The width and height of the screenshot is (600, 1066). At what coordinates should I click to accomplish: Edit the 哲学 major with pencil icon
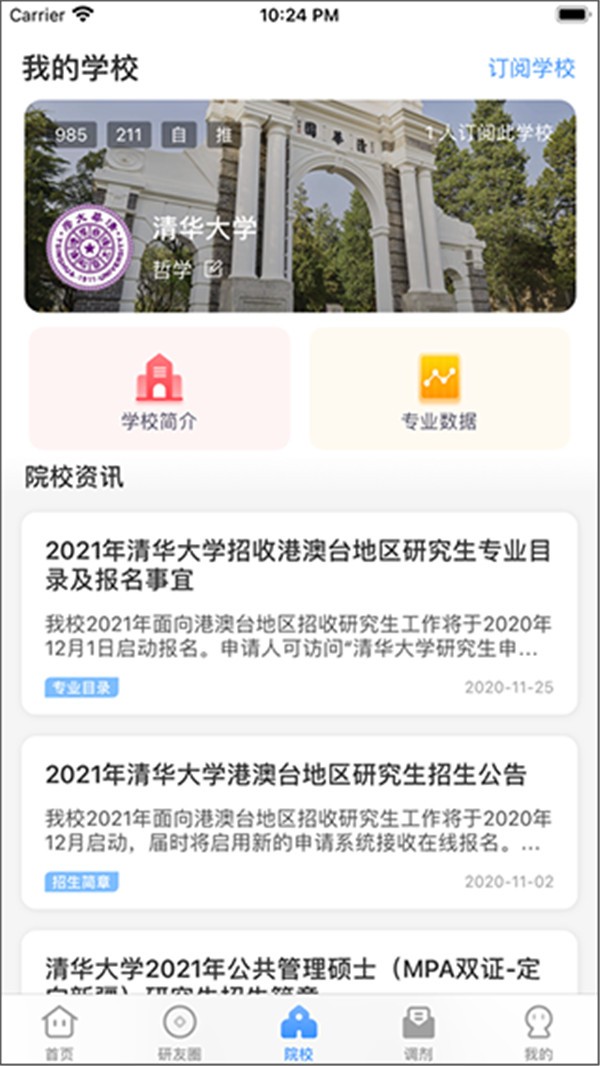[212, 268]
